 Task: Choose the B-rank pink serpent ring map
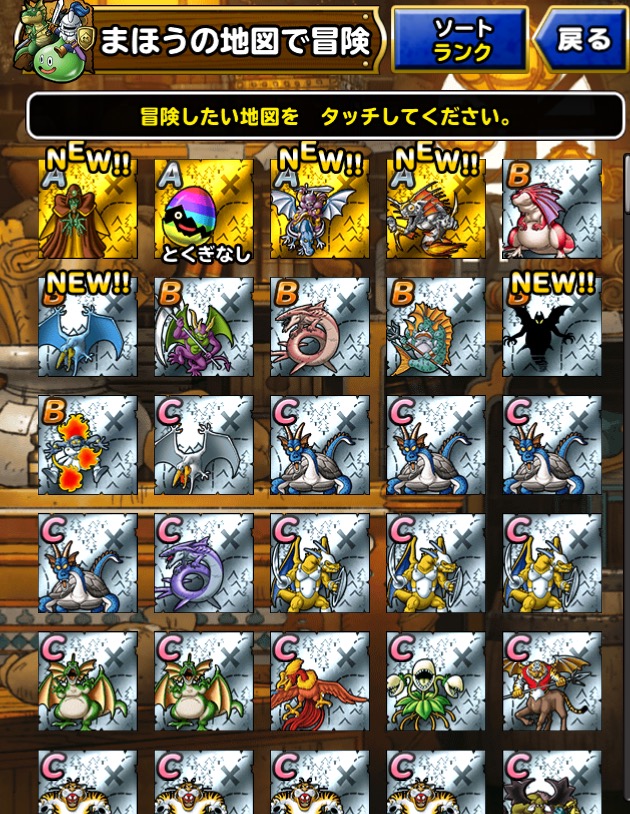pyautogui.click(x=320, y=327)
